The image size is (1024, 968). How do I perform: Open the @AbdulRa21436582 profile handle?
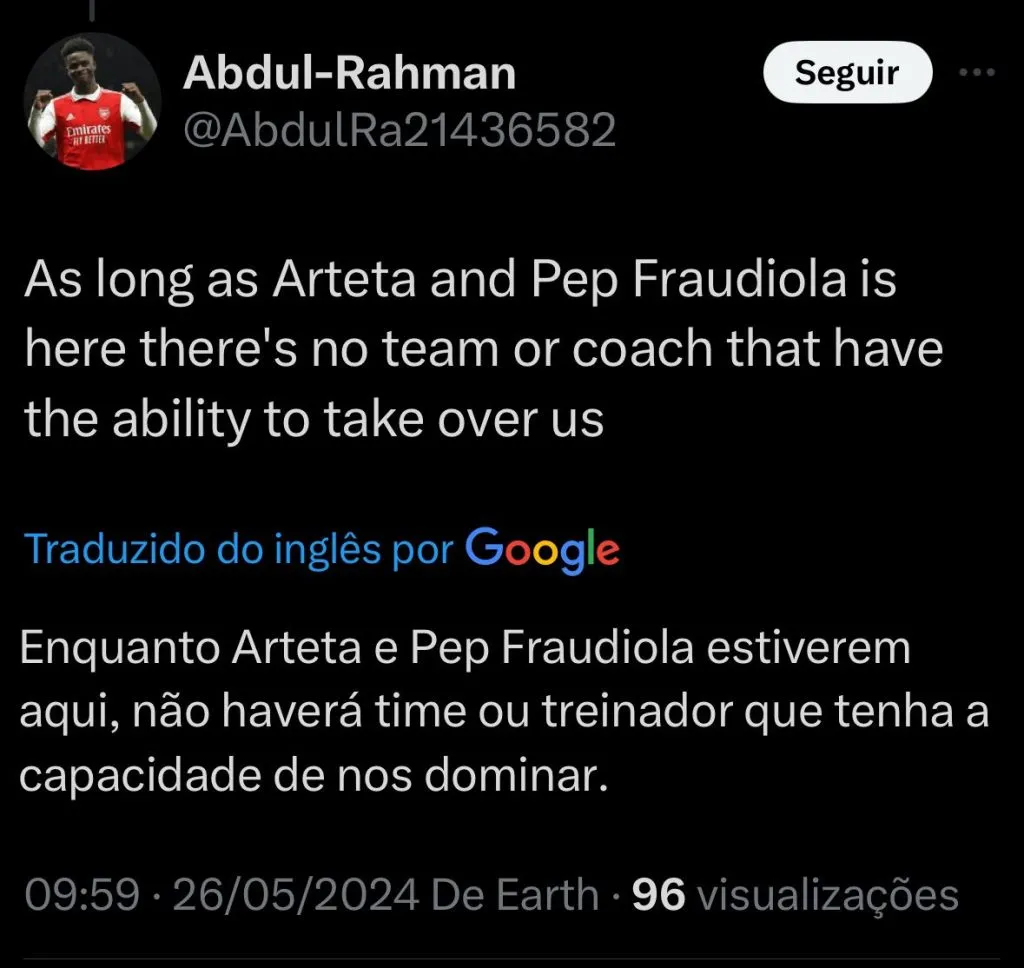tap(400, 129)
